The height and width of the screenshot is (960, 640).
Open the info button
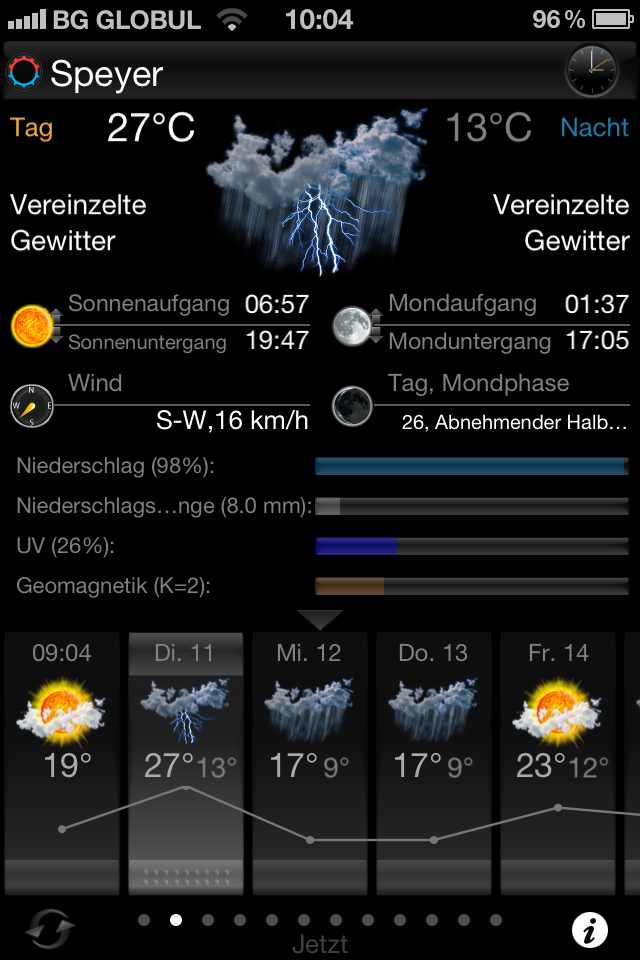pyautogui.click(x=590, y=929)
